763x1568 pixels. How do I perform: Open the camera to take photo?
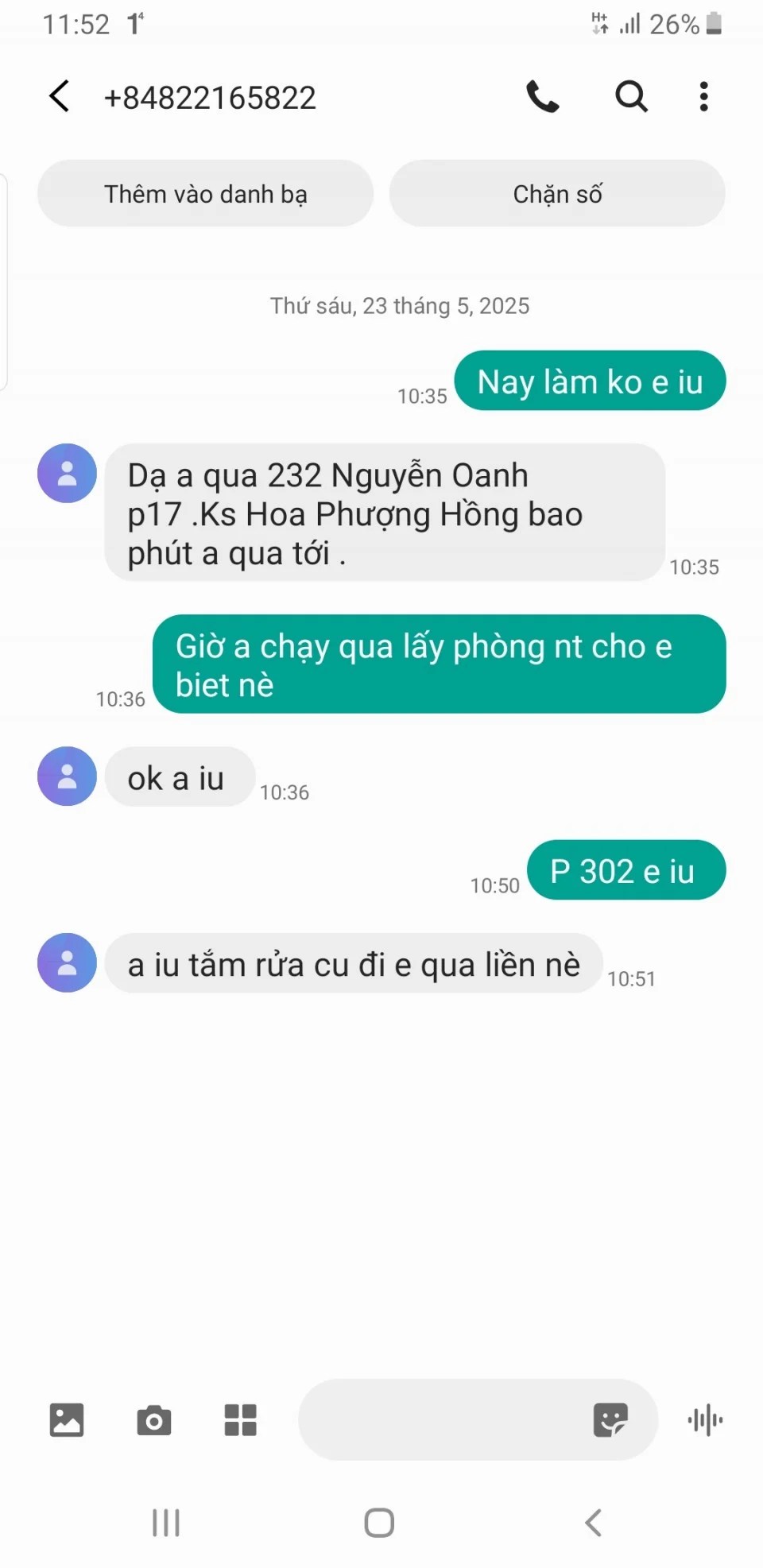pos(153,1419)
